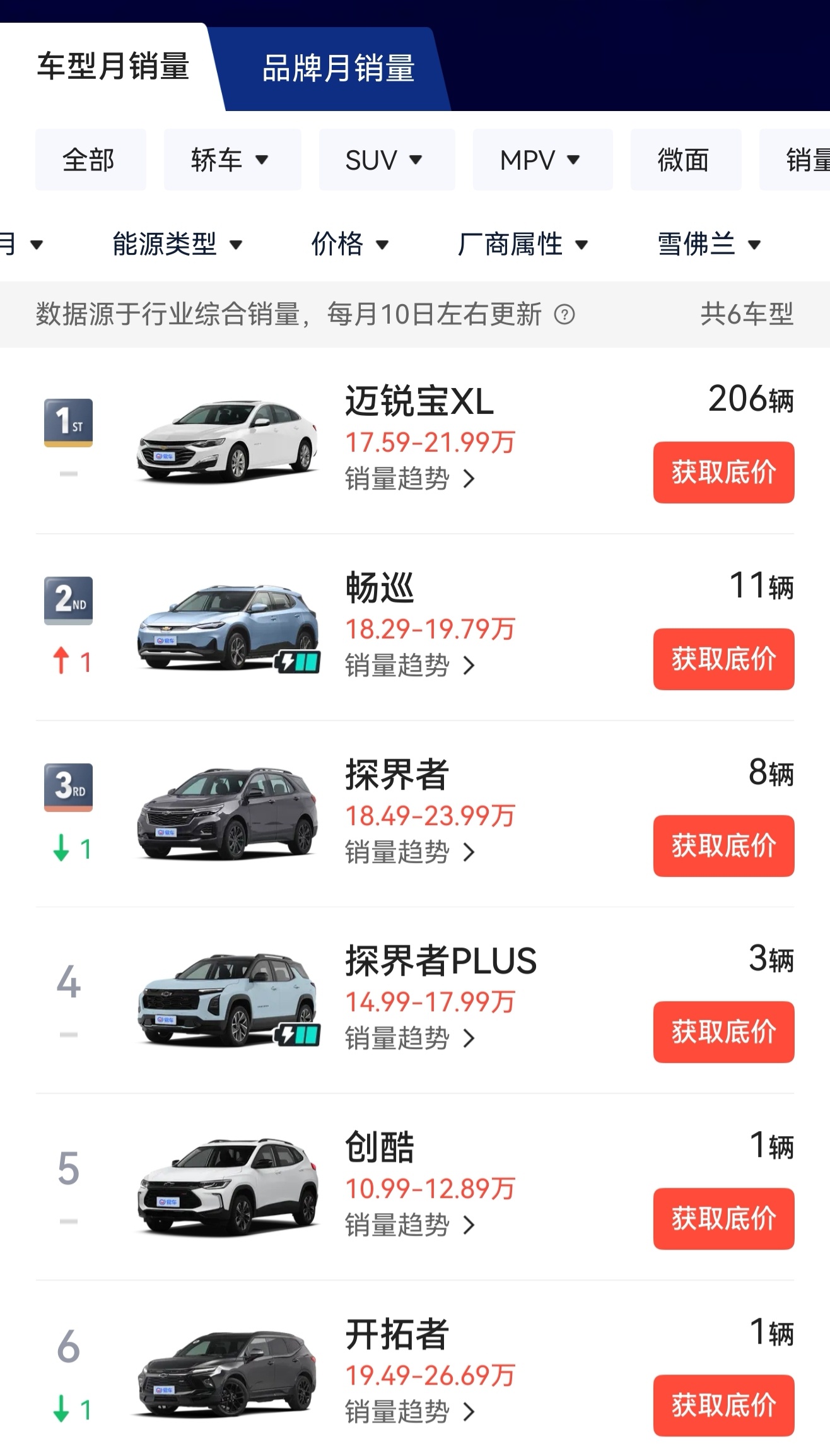Image resolution: width=830 pixels, height=1456 pixels.
Task: Click the rank 3 badge beside 探界者
Action: click(67, 788)
